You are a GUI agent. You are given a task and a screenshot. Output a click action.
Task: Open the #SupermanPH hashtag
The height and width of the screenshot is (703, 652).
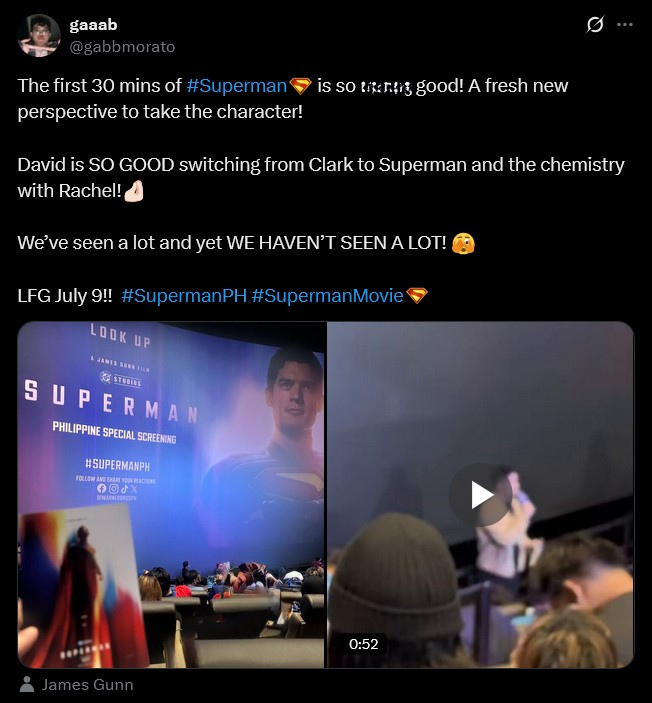184,296
